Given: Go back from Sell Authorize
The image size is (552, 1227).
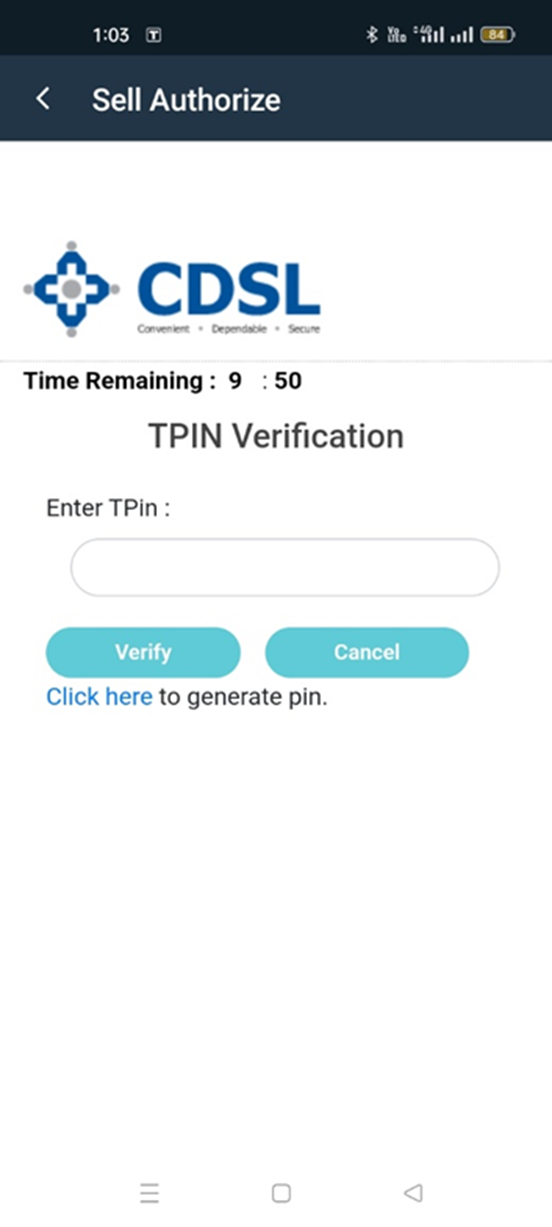Looking at the screenshot, I should click(42, 98).
